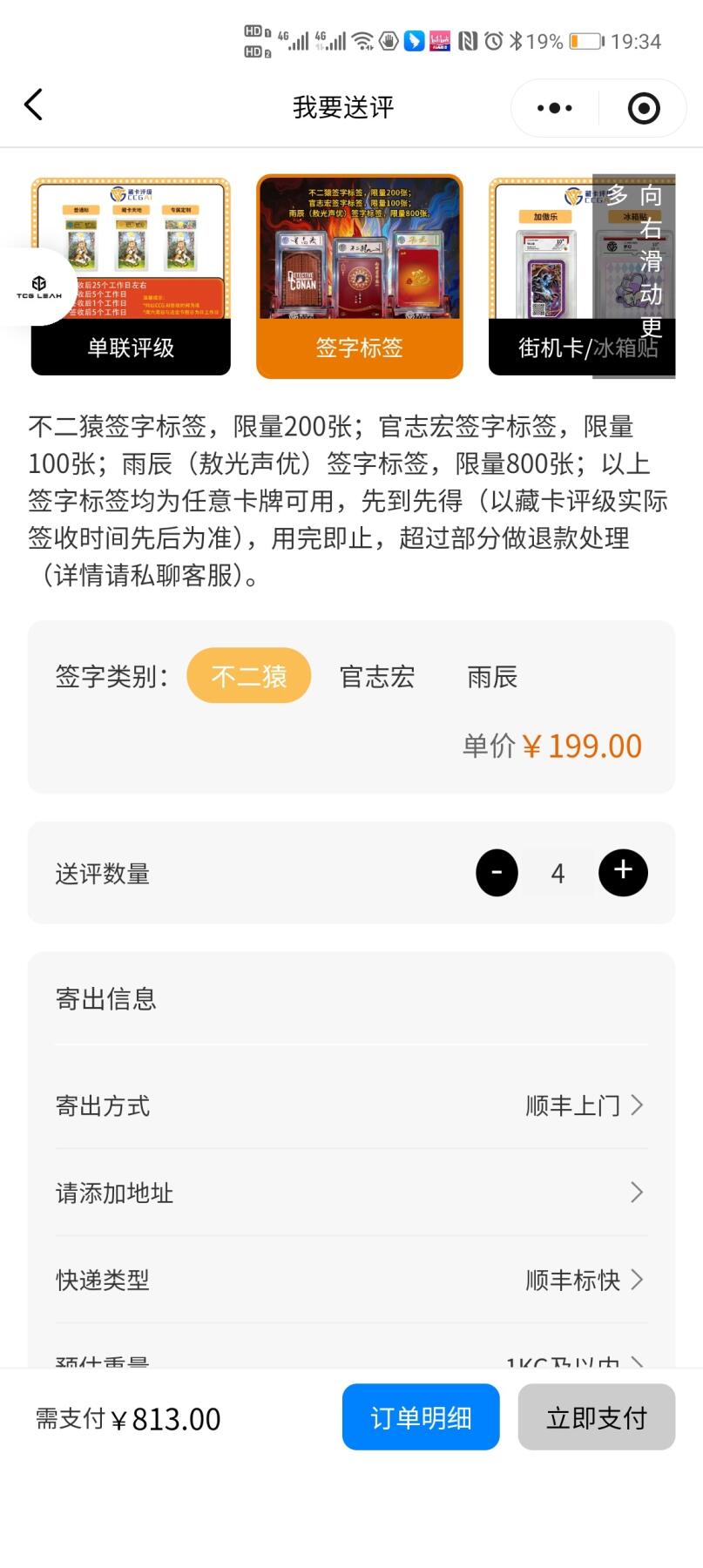Keep 不二猿 selected as signature type
This screenshot has width=703, height=1568.
pyautogui.click(x=248, y=675)
